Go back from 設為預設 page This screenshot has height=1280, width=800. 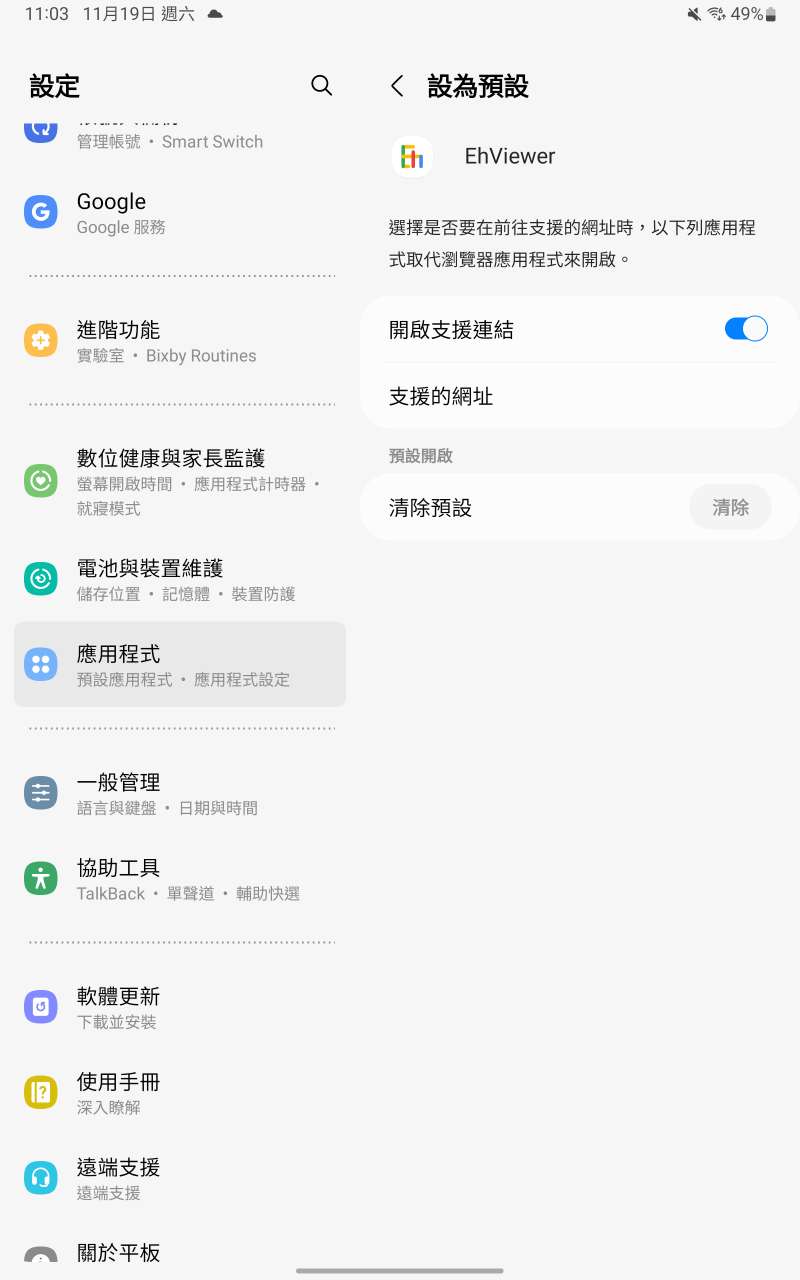[397, 86]
